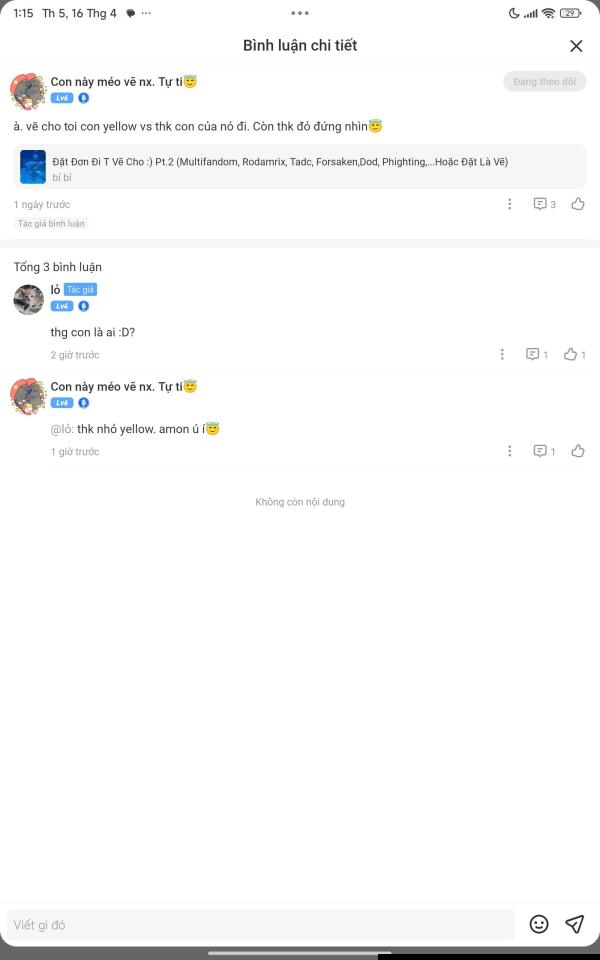Like the main comment about yellow
The width and height of the screenshot is (600, 960).
pyautogui.click(x=578, y=204)
